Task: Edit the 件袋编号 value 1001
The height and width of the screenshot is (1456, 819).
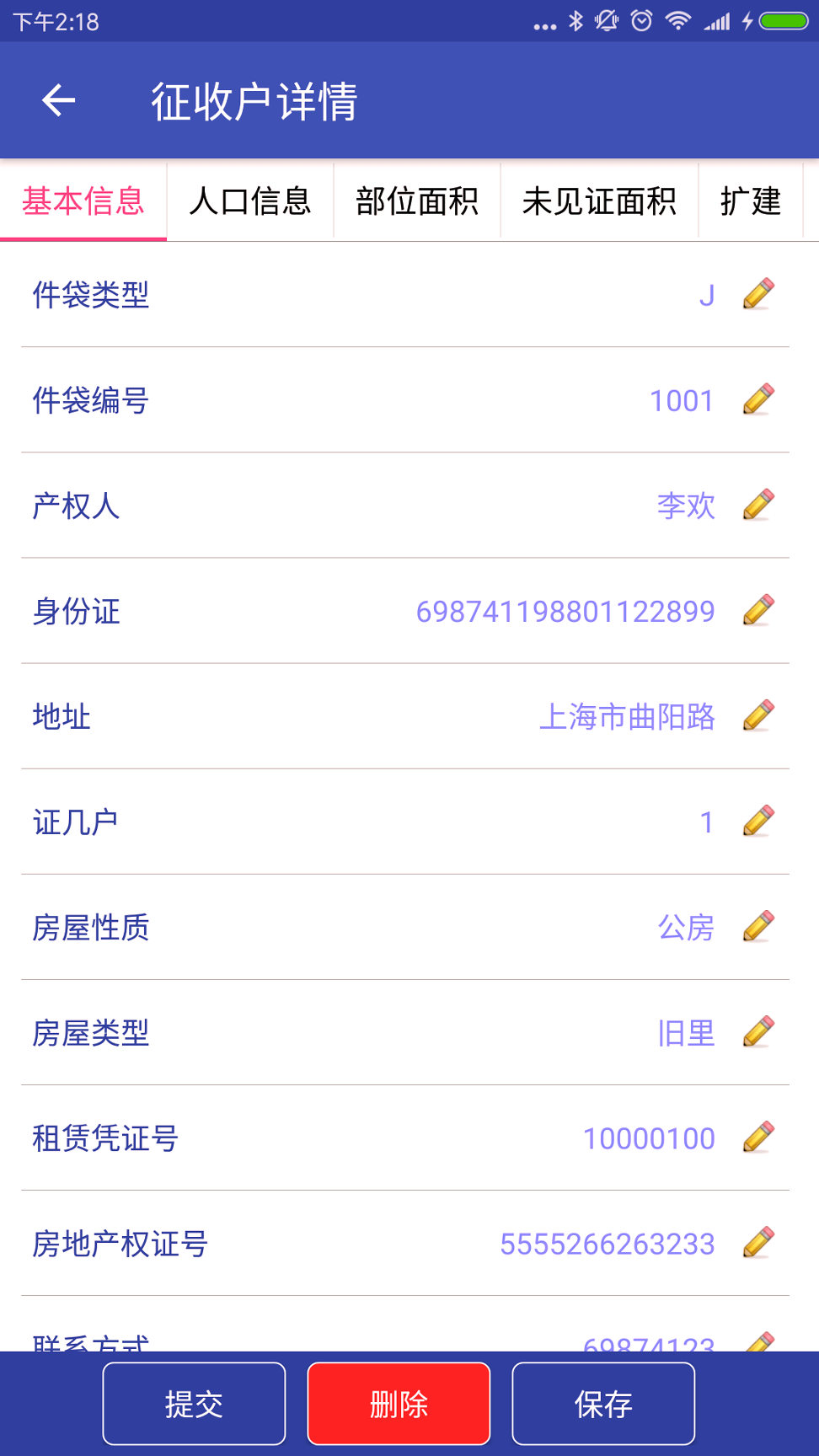Action: point(759,401)
